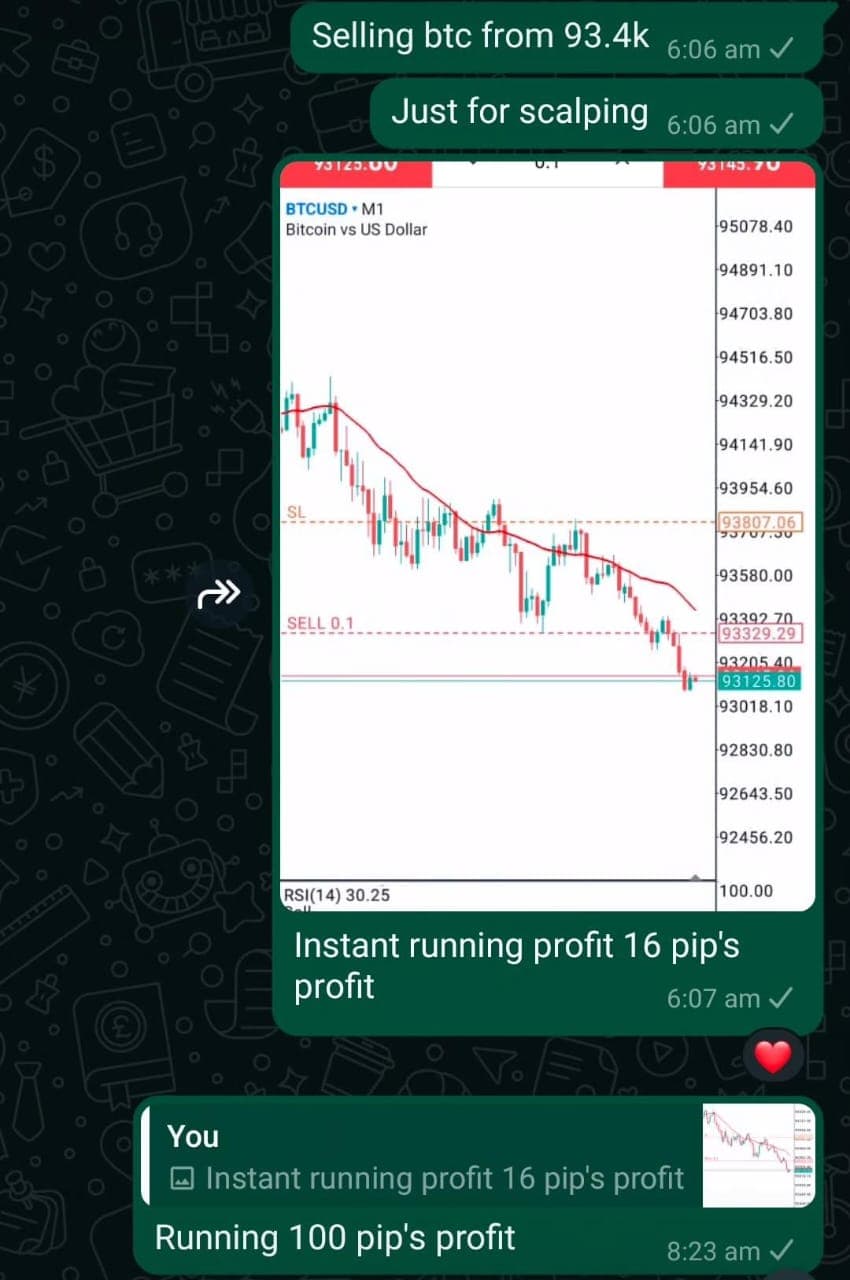The height and width of the screenshot is (1280, 850).
Task: View the heart reaction on the chart message
Action: coord(772,1056)
